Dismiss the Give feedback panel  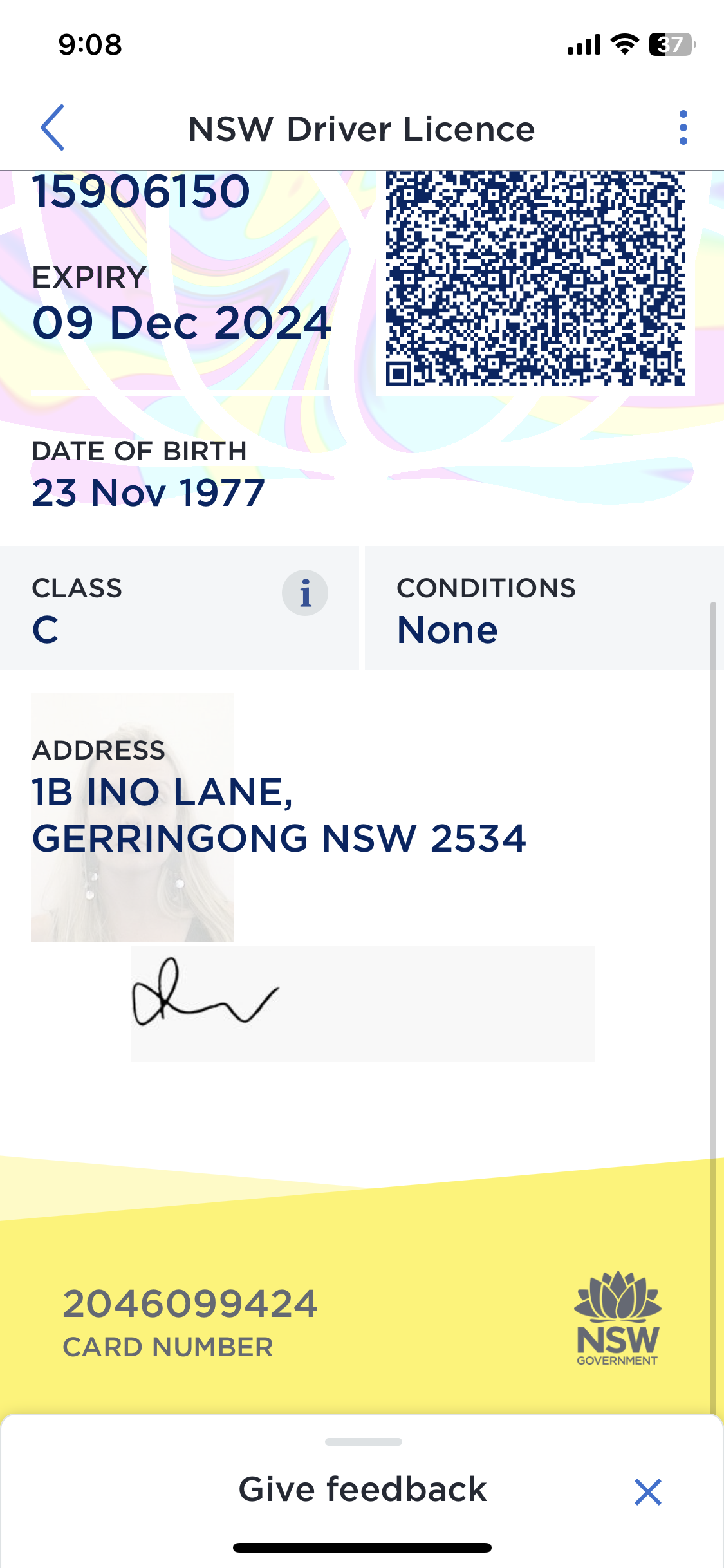[647, 1491]
